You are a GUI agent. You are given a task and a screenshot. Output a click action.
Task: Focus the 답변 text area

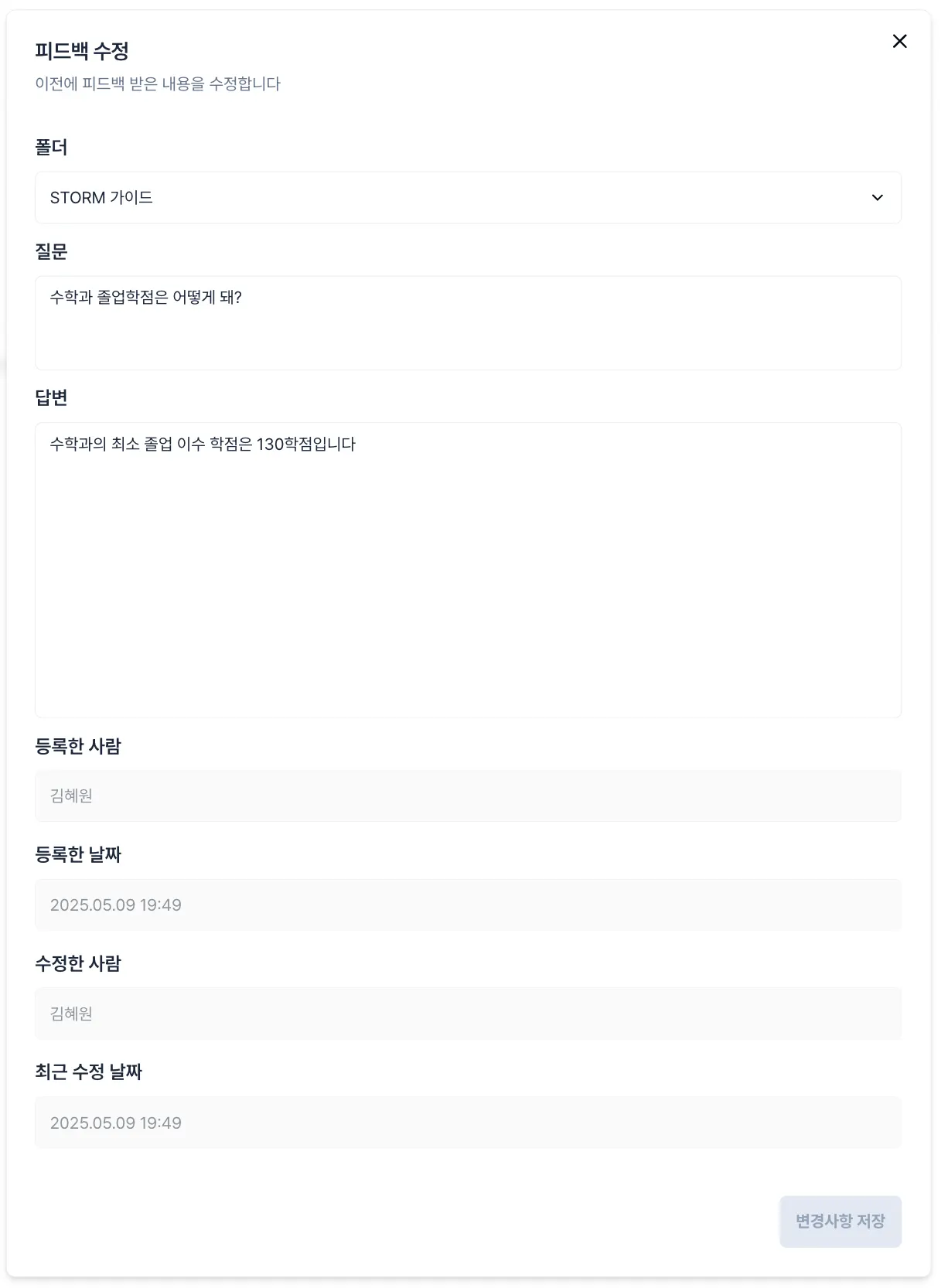[468, 569]
